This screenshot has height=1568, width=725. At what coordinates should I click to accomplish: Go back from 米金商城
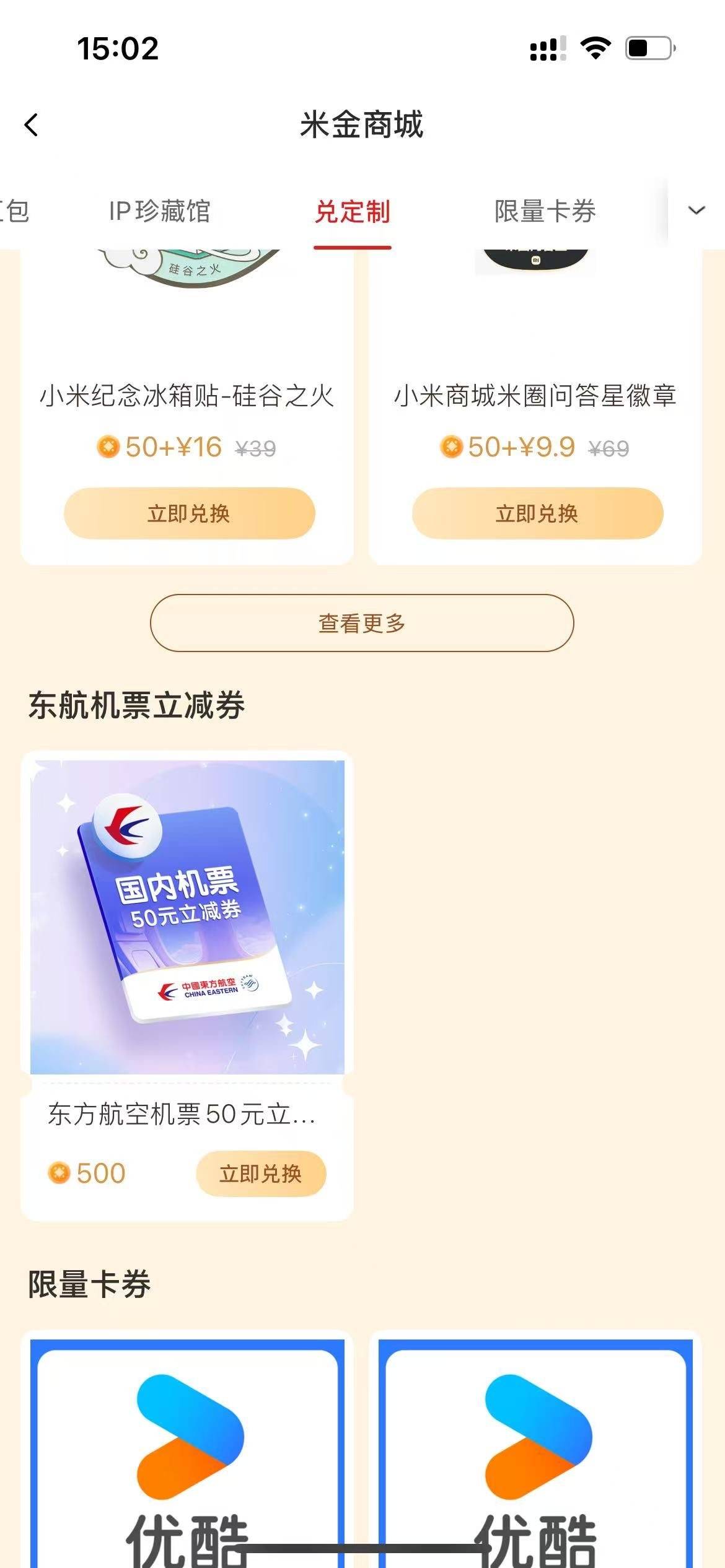point(32,125)
